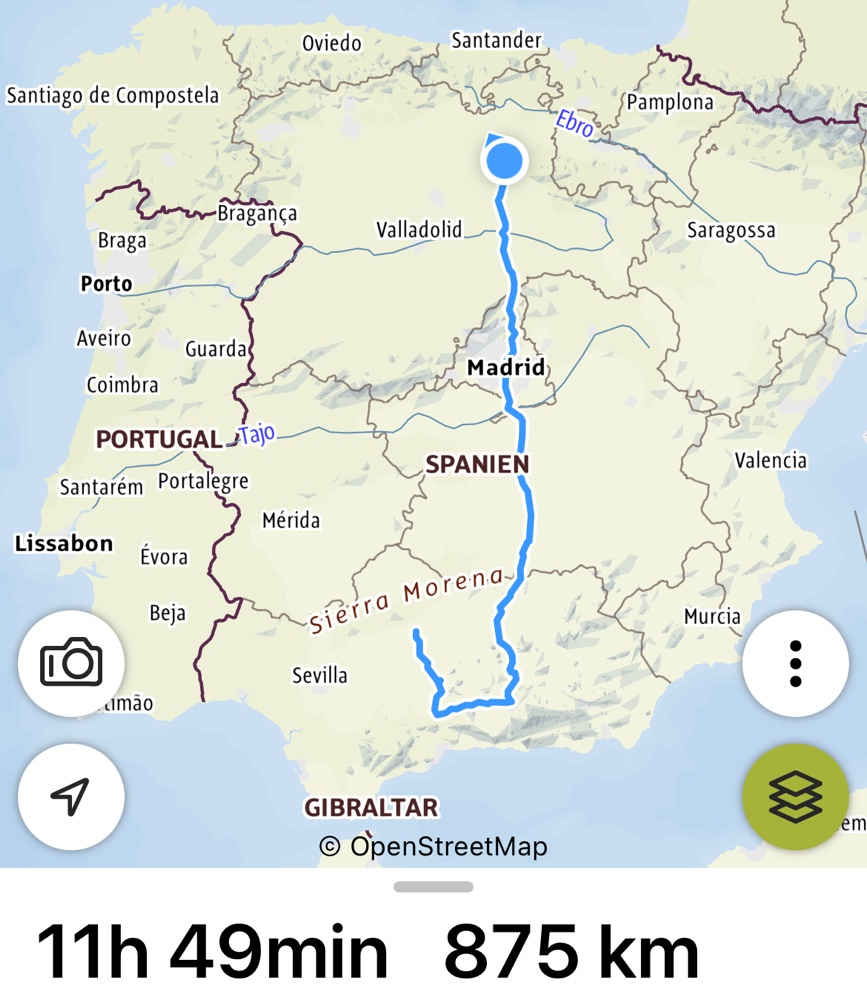This screenshot has width=867, height=1000.
Task: Open the camera button on the map
Action: tap(71, 663)
